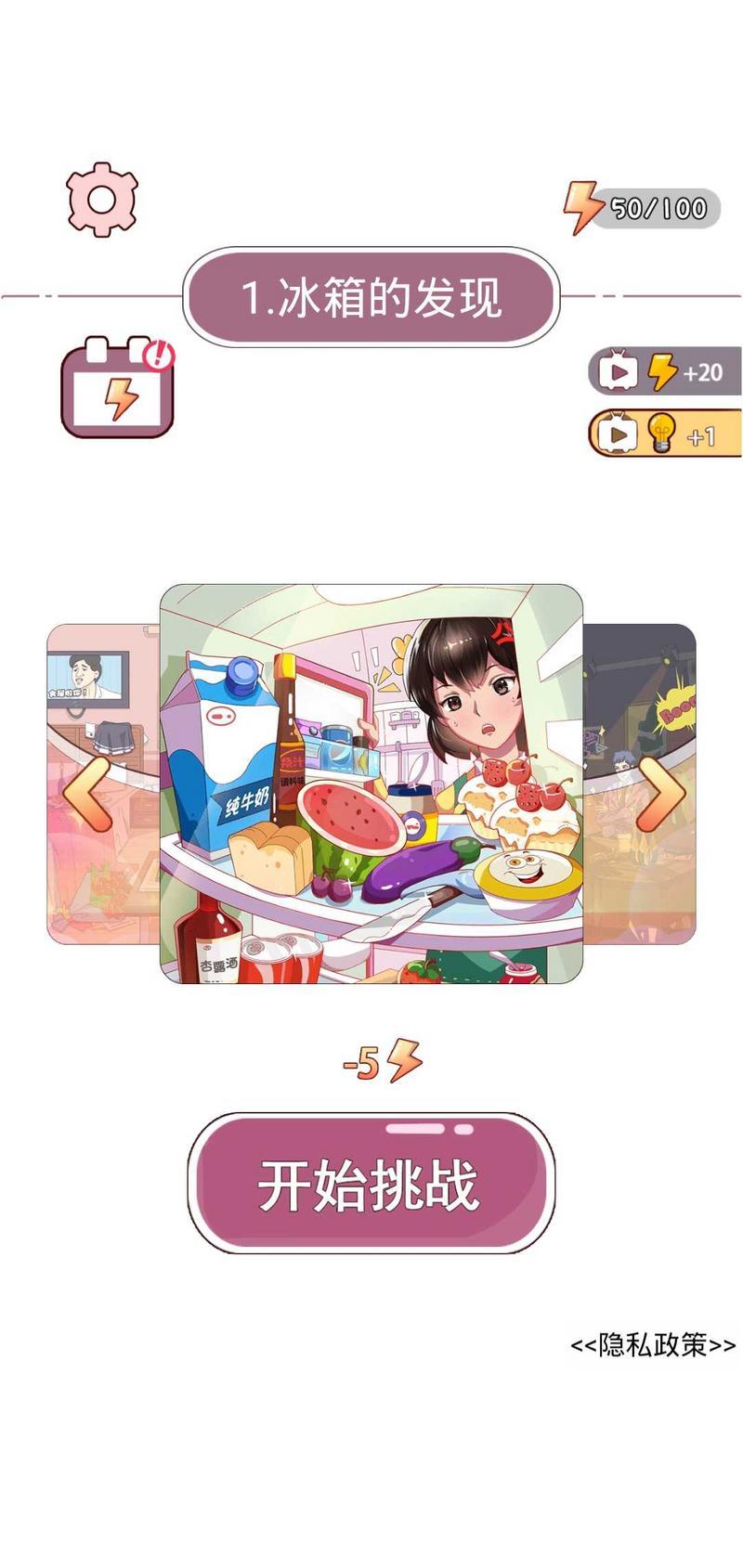743x1568 pixels.
Task: Open the 隐私政策 privacy policy link
Action: (x=653, y=1344)
